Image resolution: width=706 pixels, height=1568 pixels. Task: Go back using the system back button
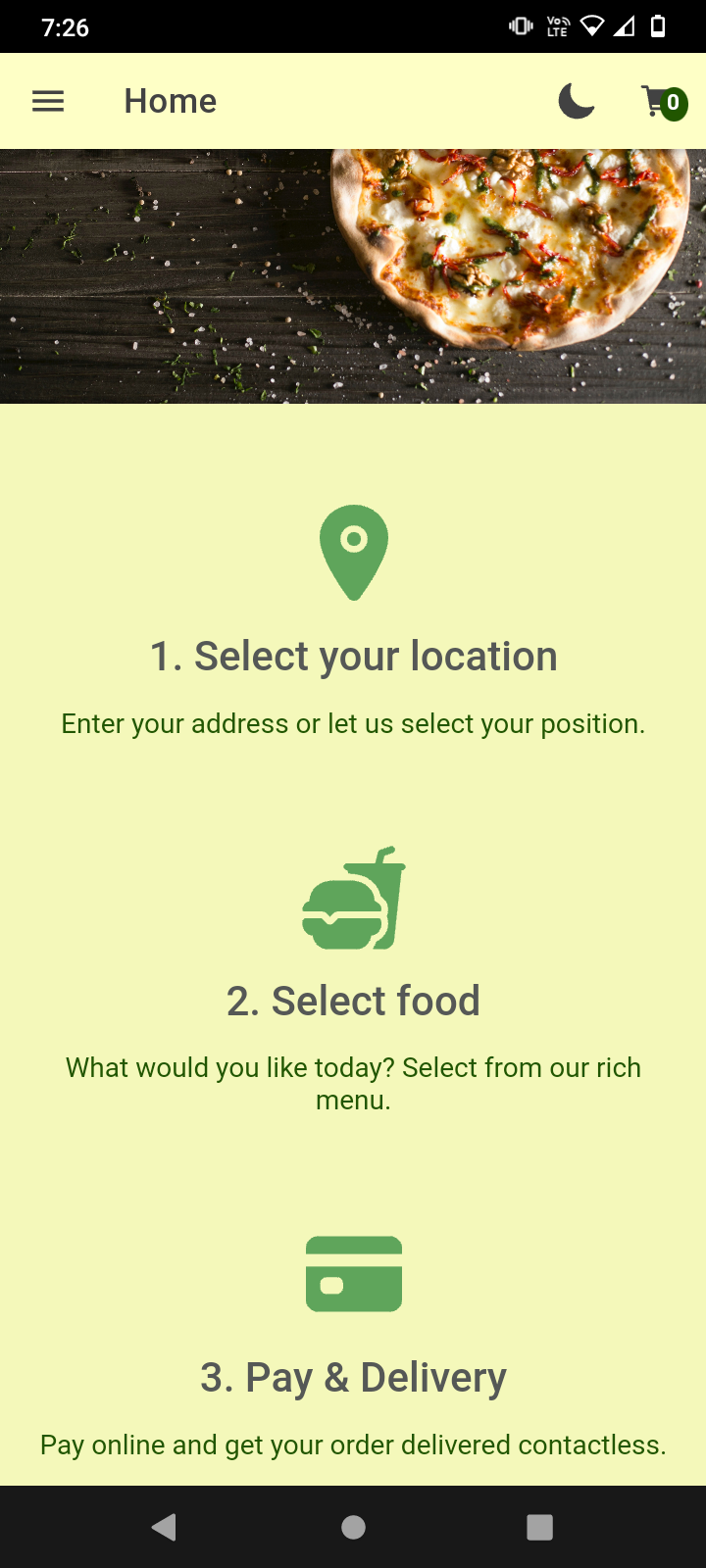coord(165,1527)
